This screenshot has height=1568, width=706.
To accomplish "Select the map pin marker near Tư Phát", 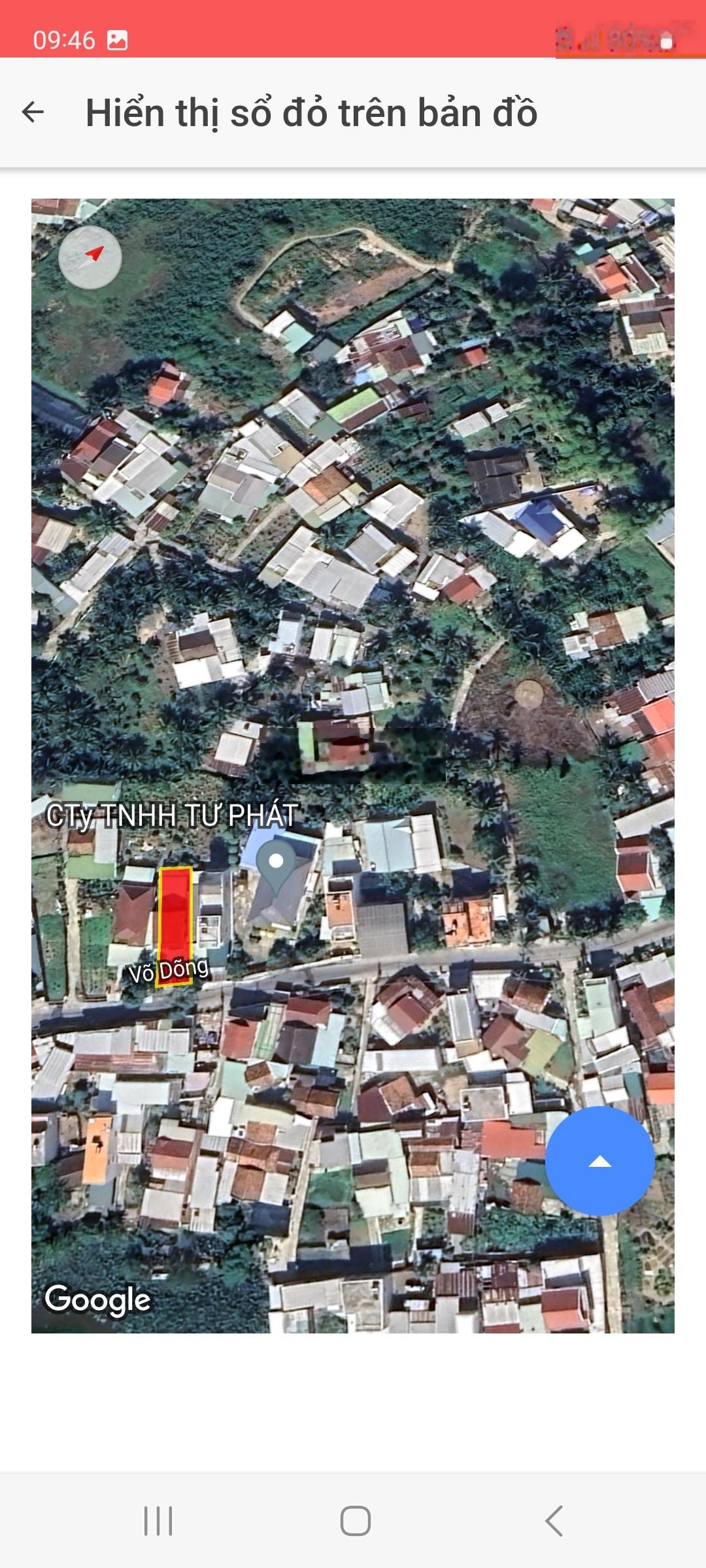I will tap(277, 865).
